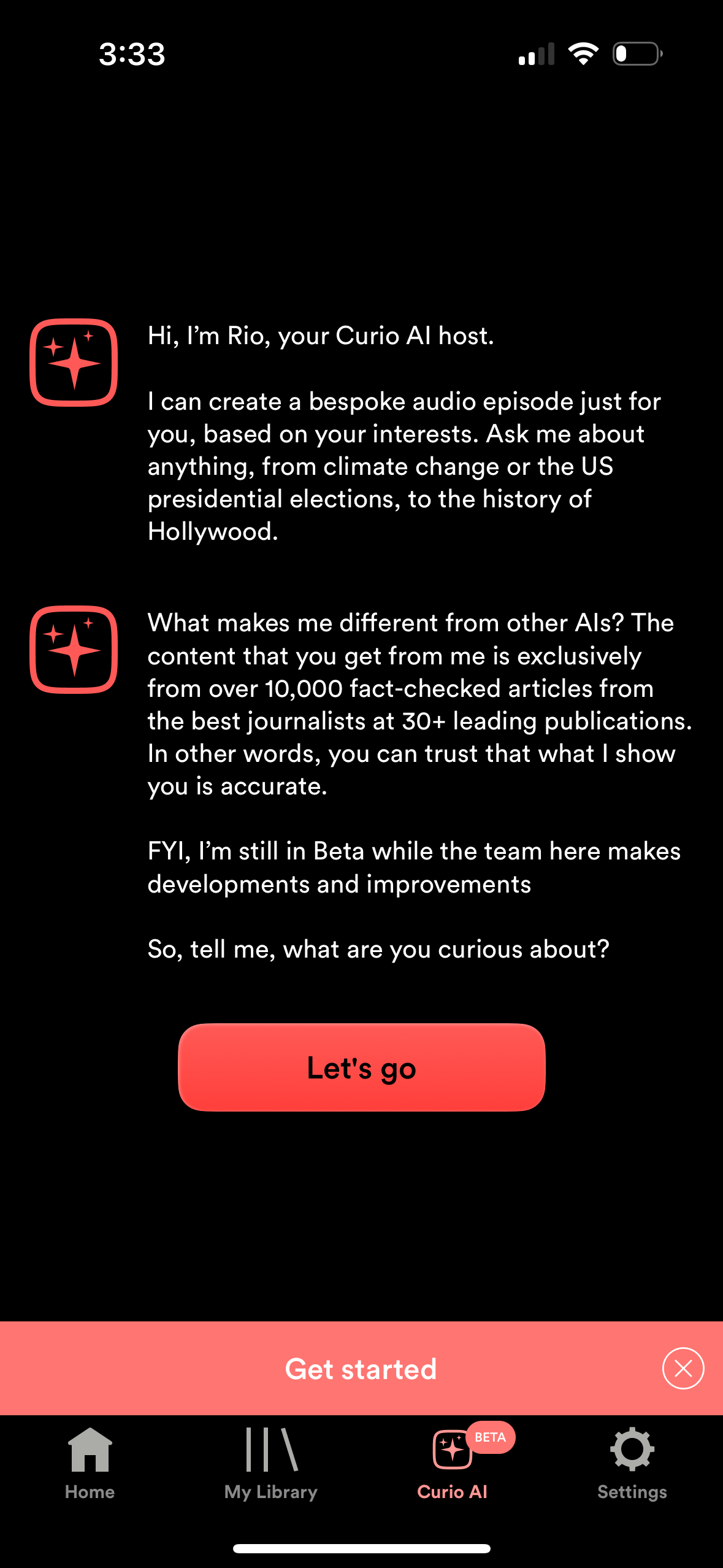Open the Get started banner

click(361, 1369)
